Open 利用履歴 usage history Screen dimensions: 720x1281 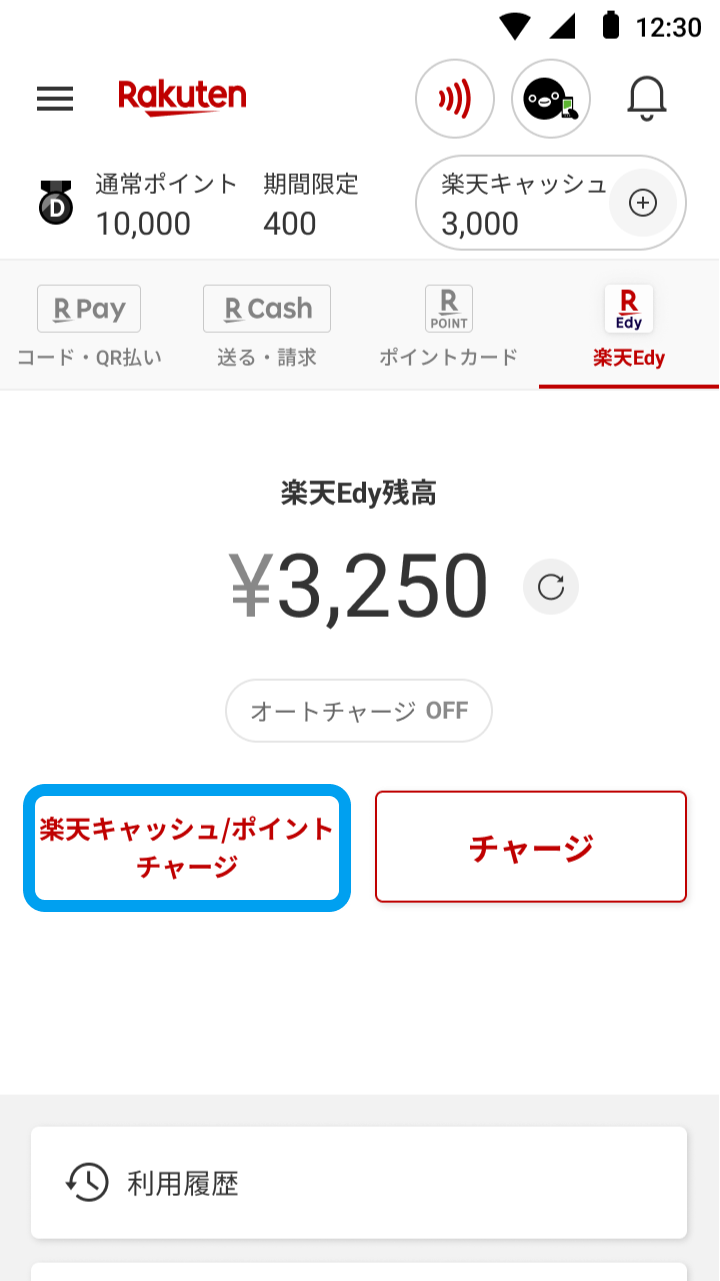pos(359,1183)
